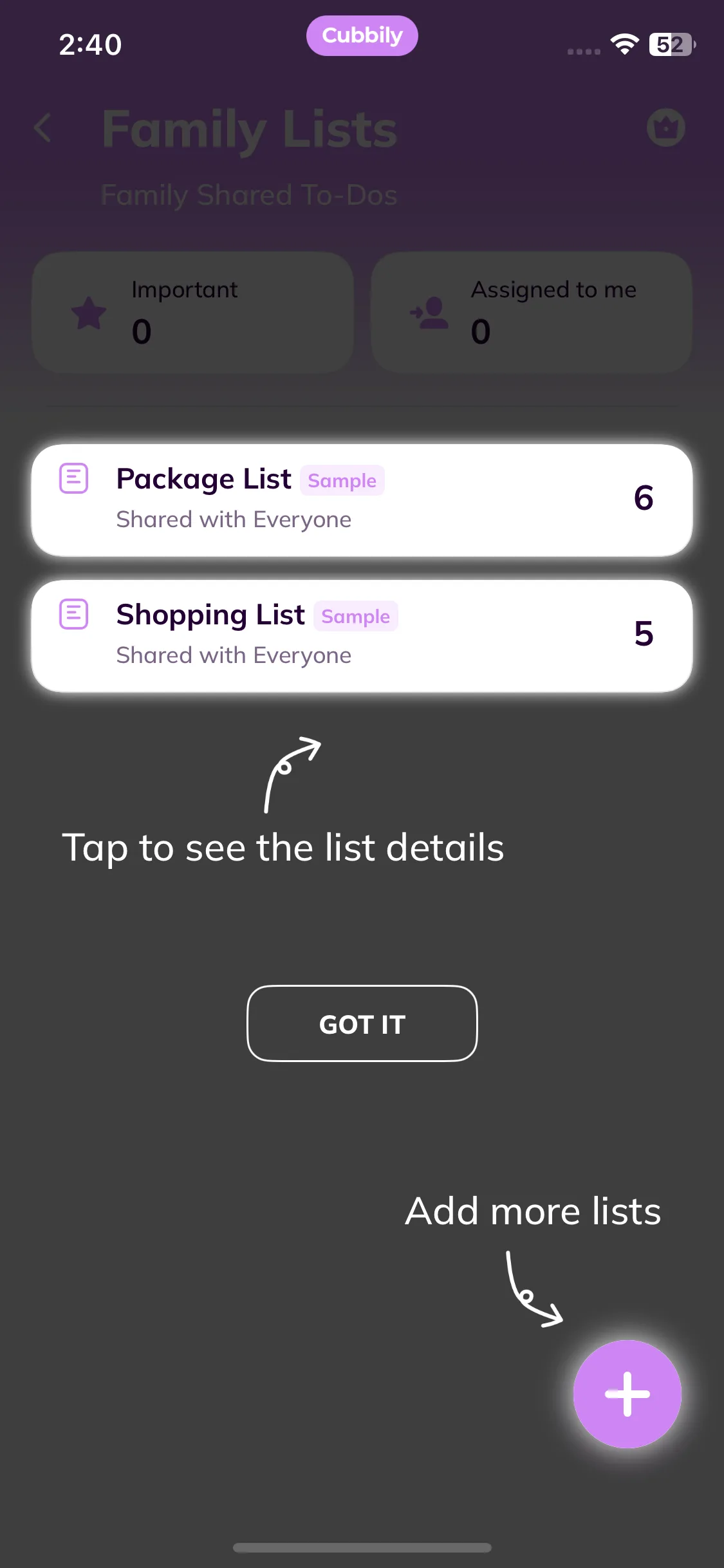Dismiss the tutorial with GOT IT

click(362, 1023)
